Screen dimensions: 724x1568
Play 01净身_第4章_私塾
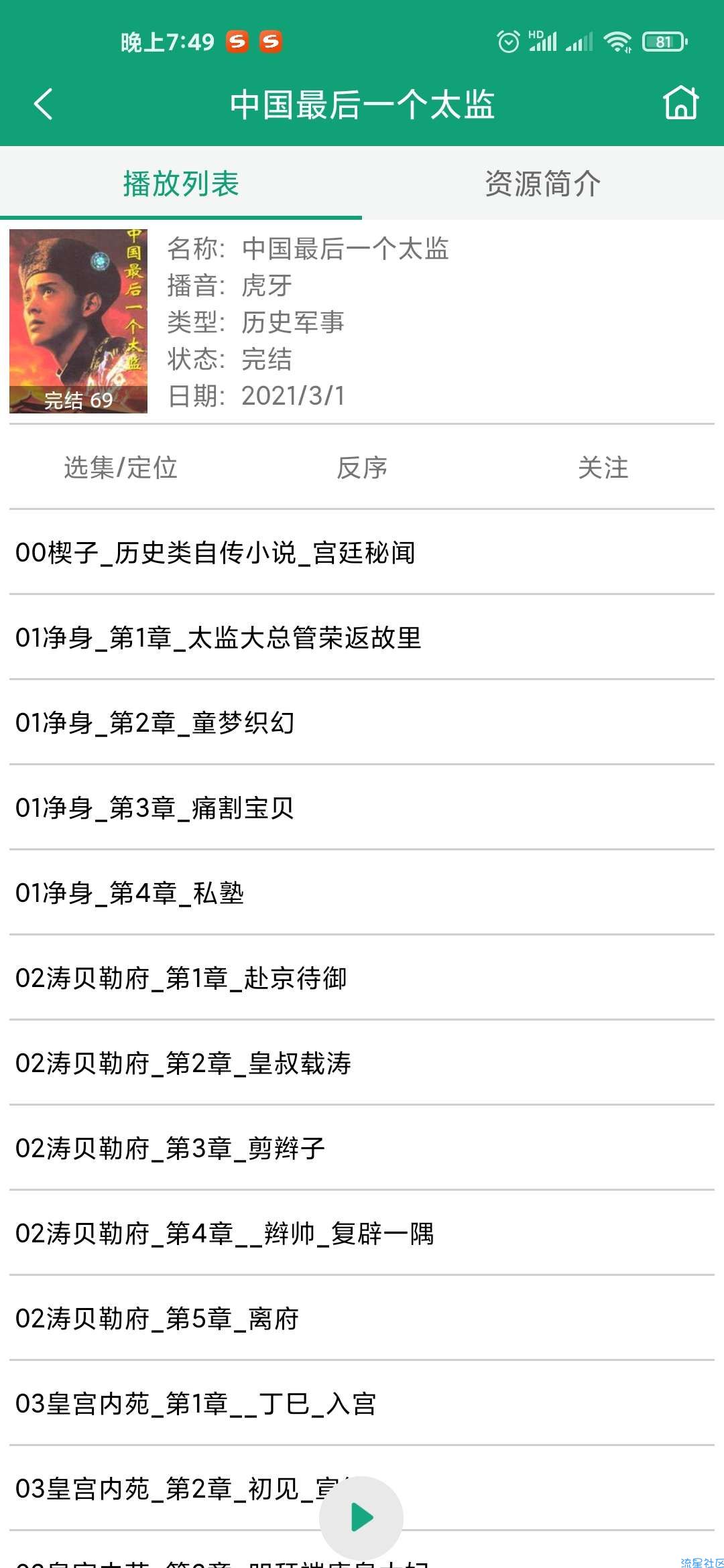(130, 893)
